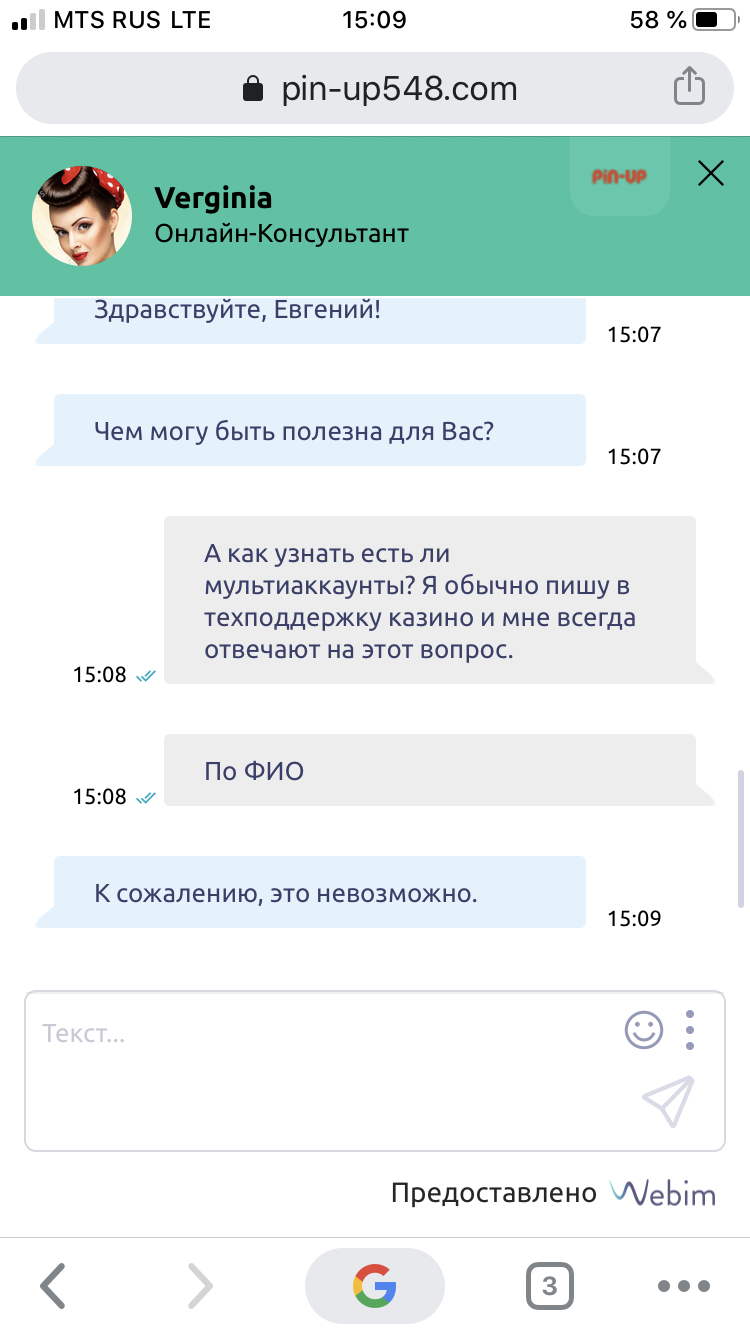Open the emoji smiley picker
The height and width of the screenshot is (1334, 750).
pos(644,1029)
